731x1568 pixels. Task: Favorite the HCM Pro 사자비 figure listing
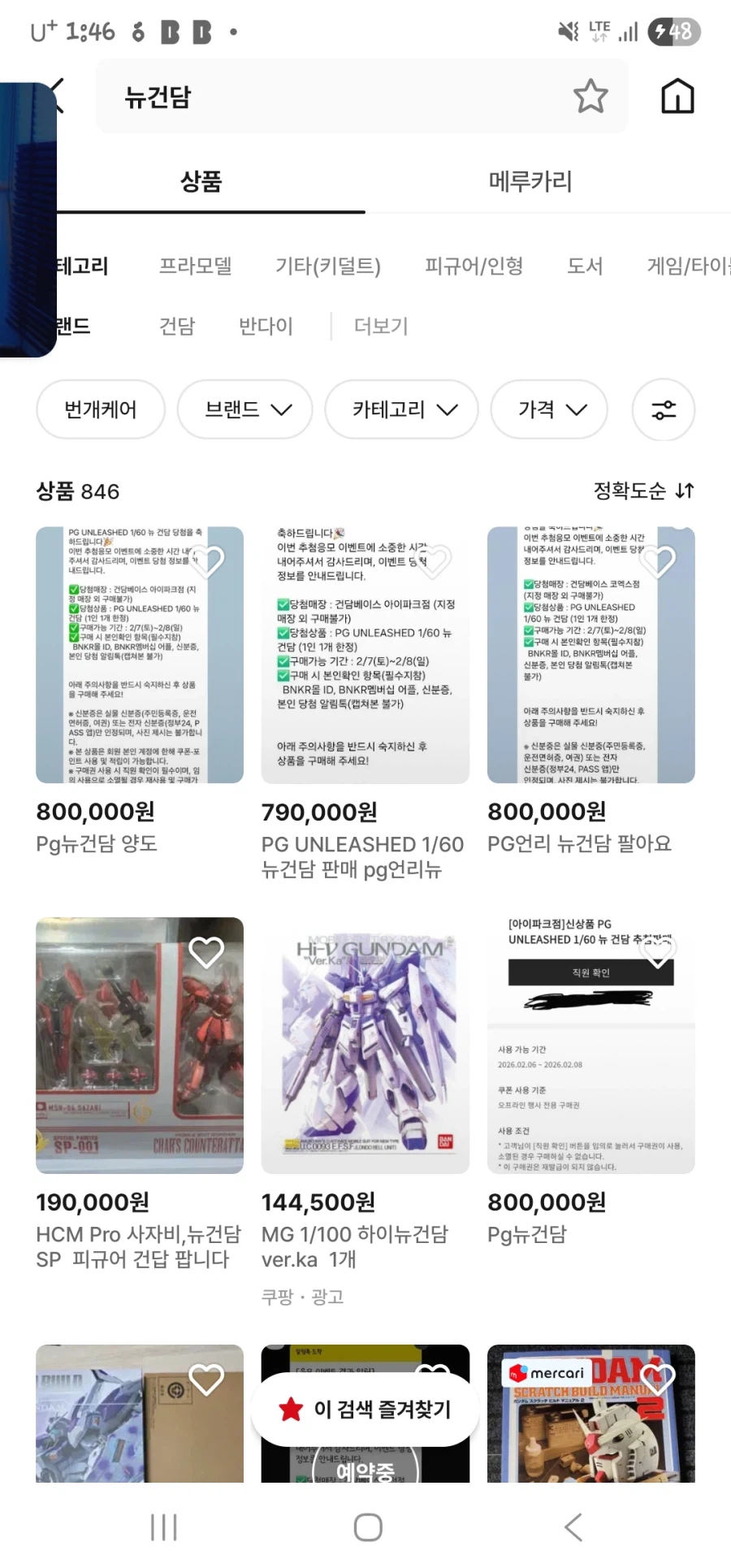[207, 951]
